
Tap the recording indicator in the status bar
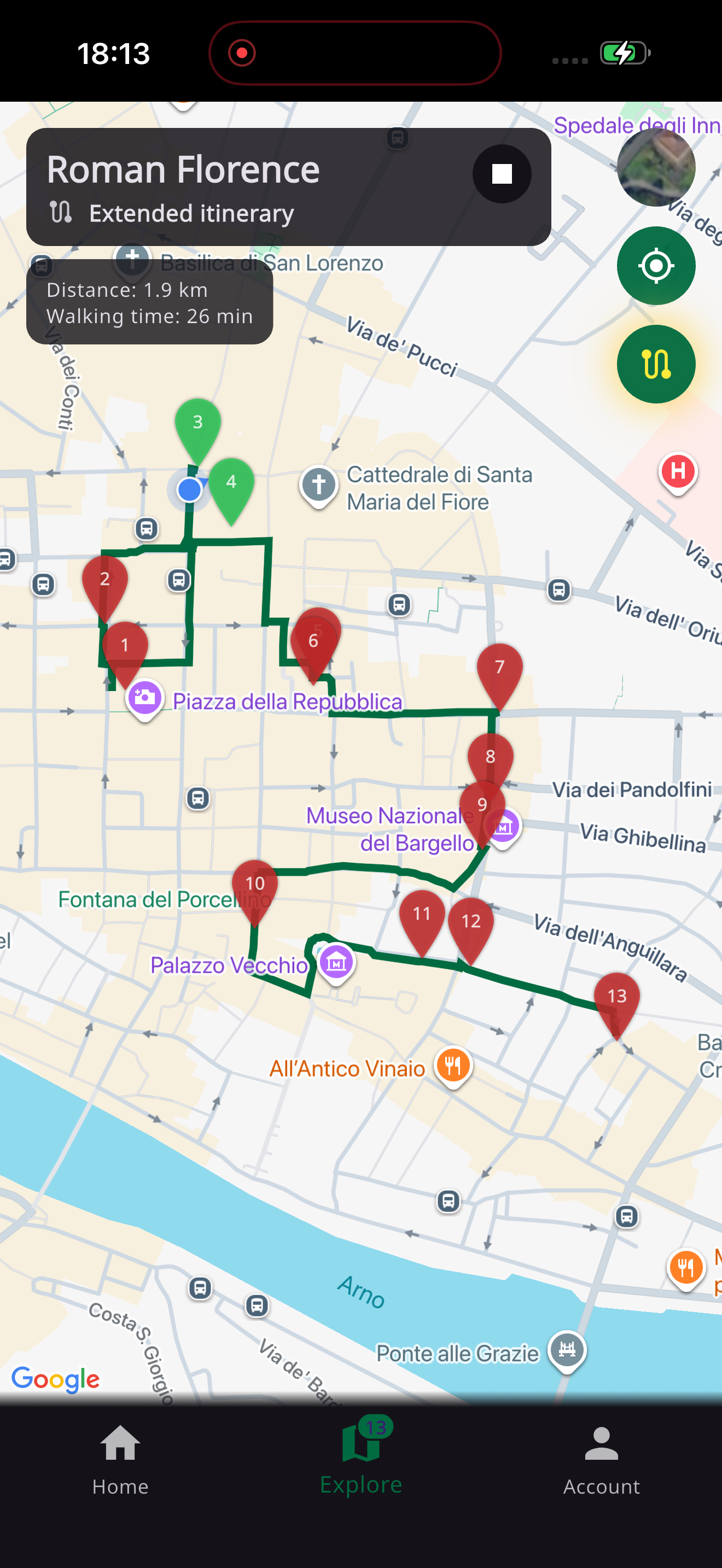coord(242,53)
